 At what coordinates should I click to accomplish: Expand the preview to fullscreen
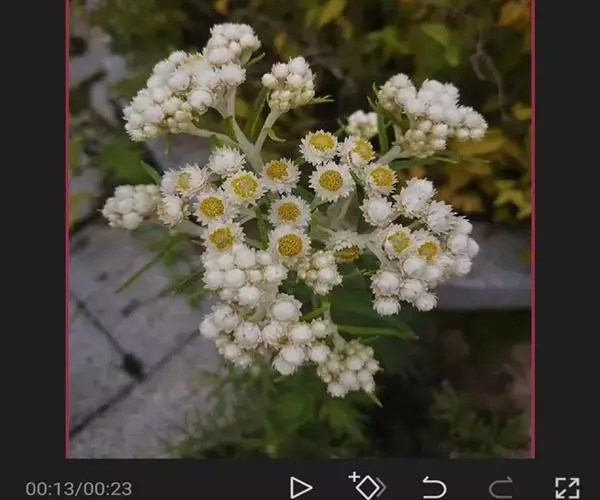(x=567, y=487)
